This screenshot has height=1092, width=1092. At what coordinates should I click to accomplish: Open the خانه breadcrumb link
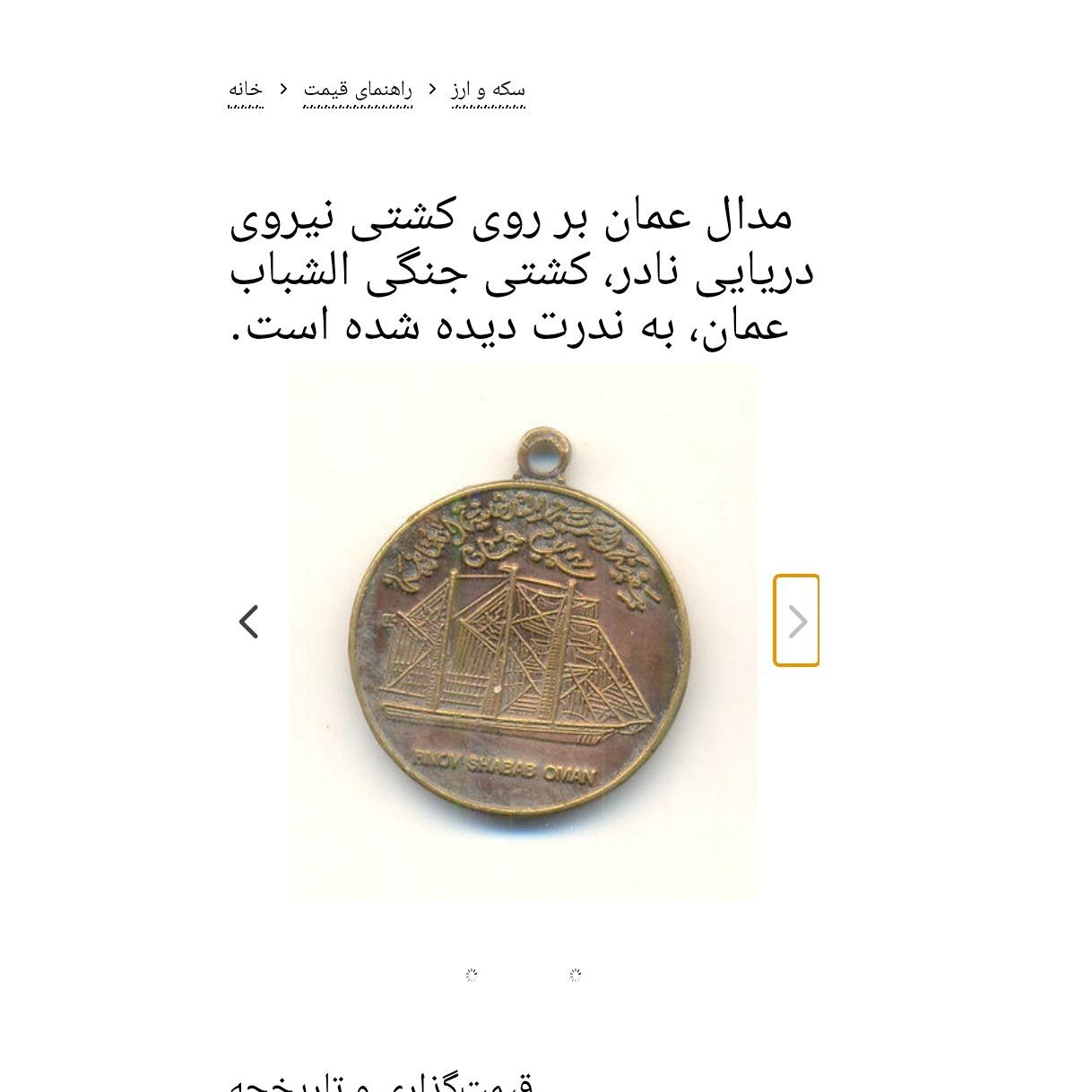(246, 90)
